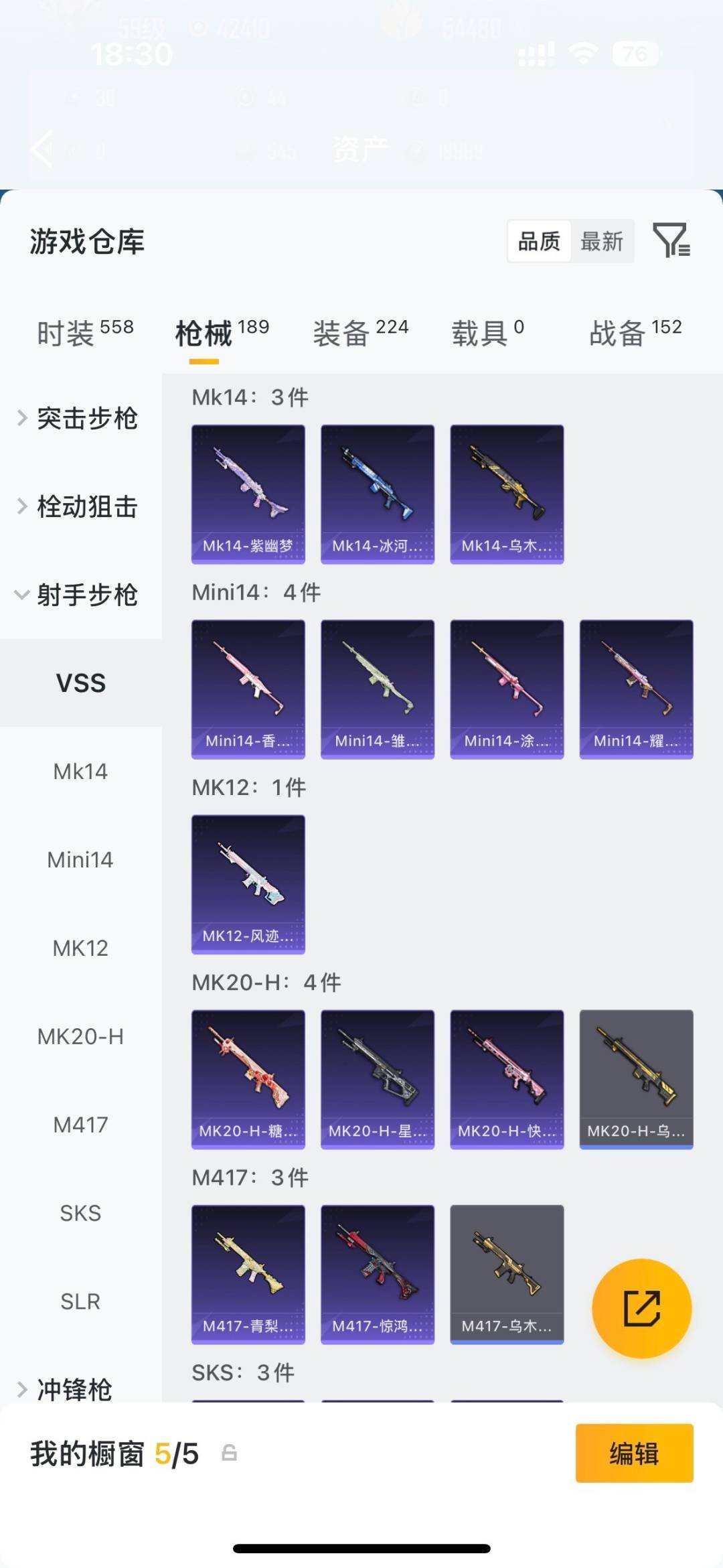The width and height of the screenshot is (723, 1568).
Task: Open the M417-惊鸿 skin card
Action: 378,1275
